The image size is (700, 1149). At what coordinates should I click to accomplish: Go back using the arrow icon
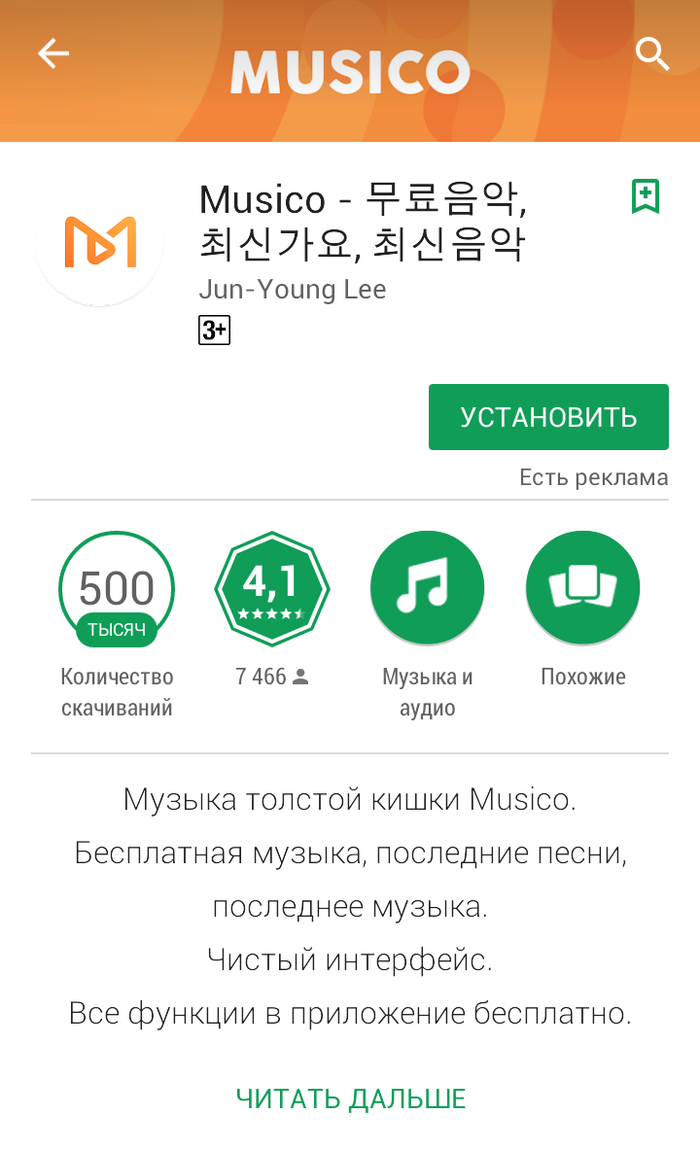(53, 54)
